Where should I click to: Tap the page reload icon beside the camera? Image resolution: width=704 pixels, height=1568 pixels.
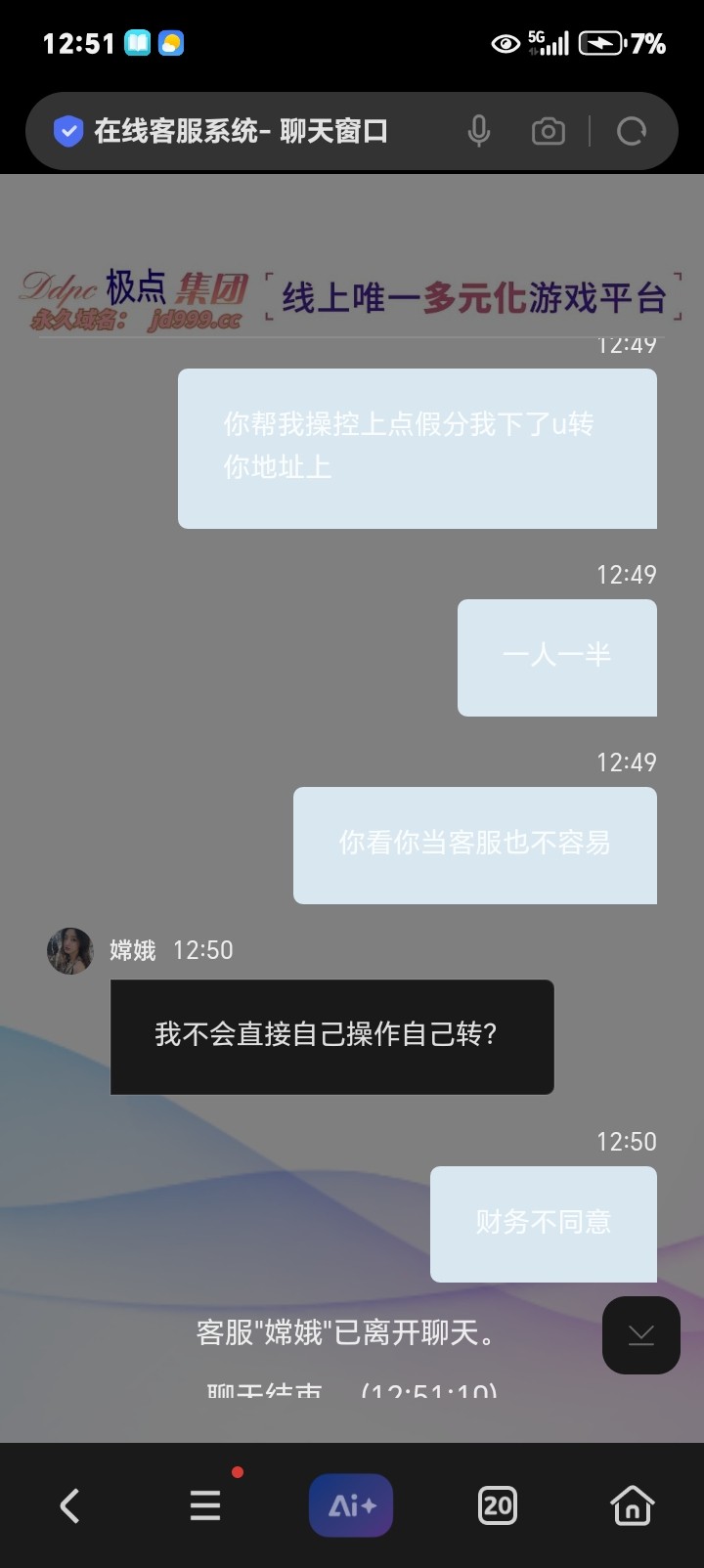click(x=632, y=130)
